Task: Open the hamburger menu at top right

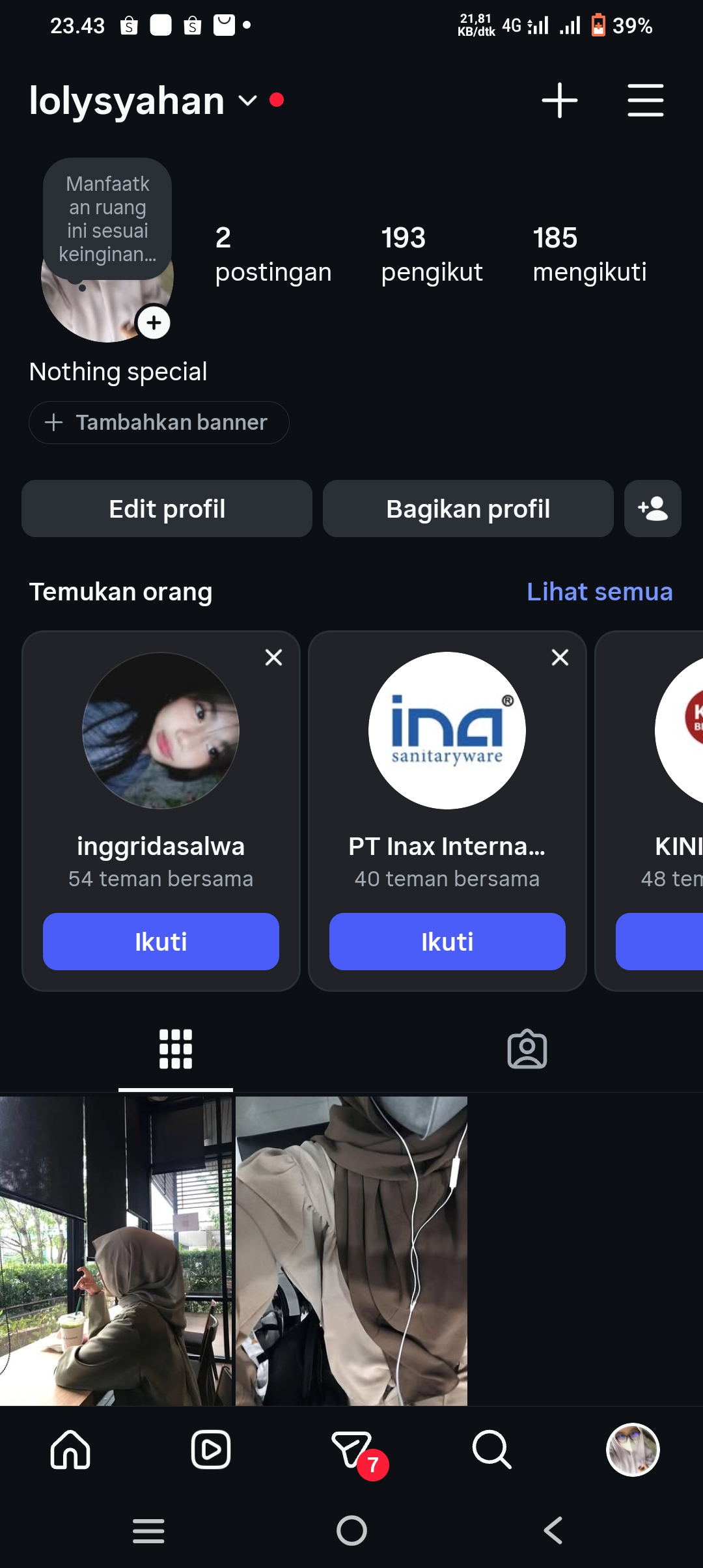Action: [x=645, y=100]
